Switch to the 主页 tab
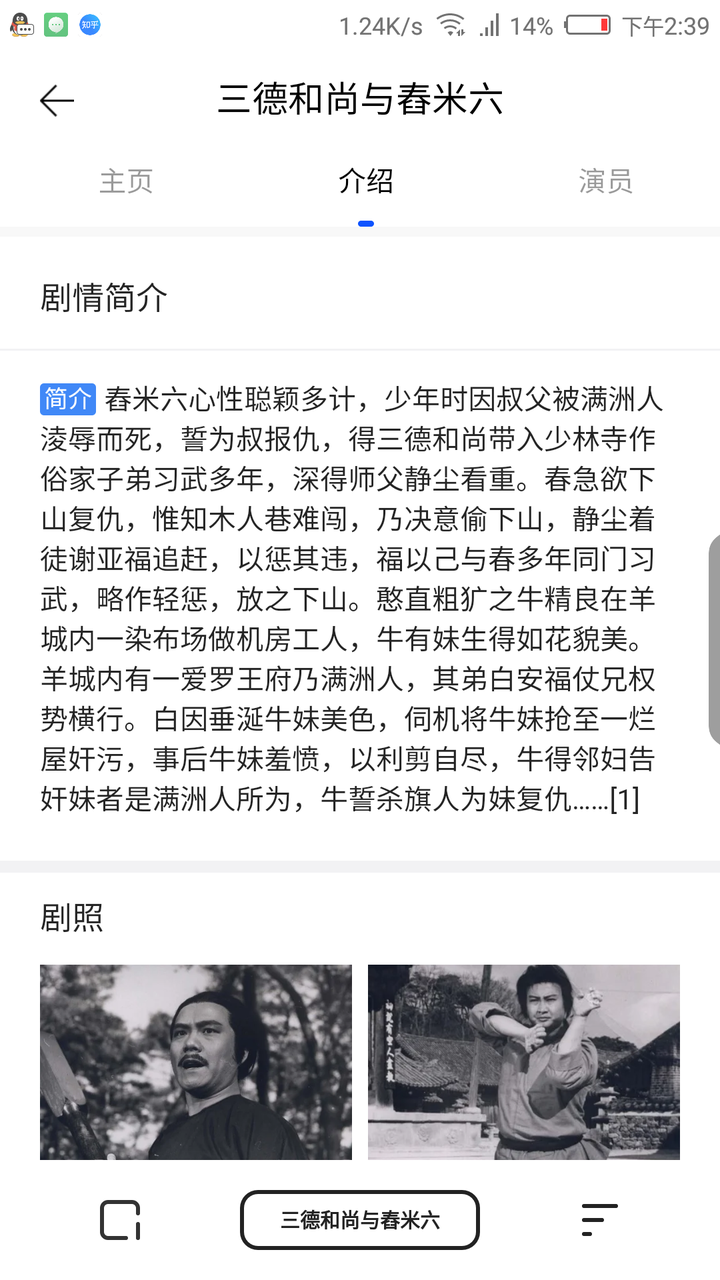 (126, 182)
